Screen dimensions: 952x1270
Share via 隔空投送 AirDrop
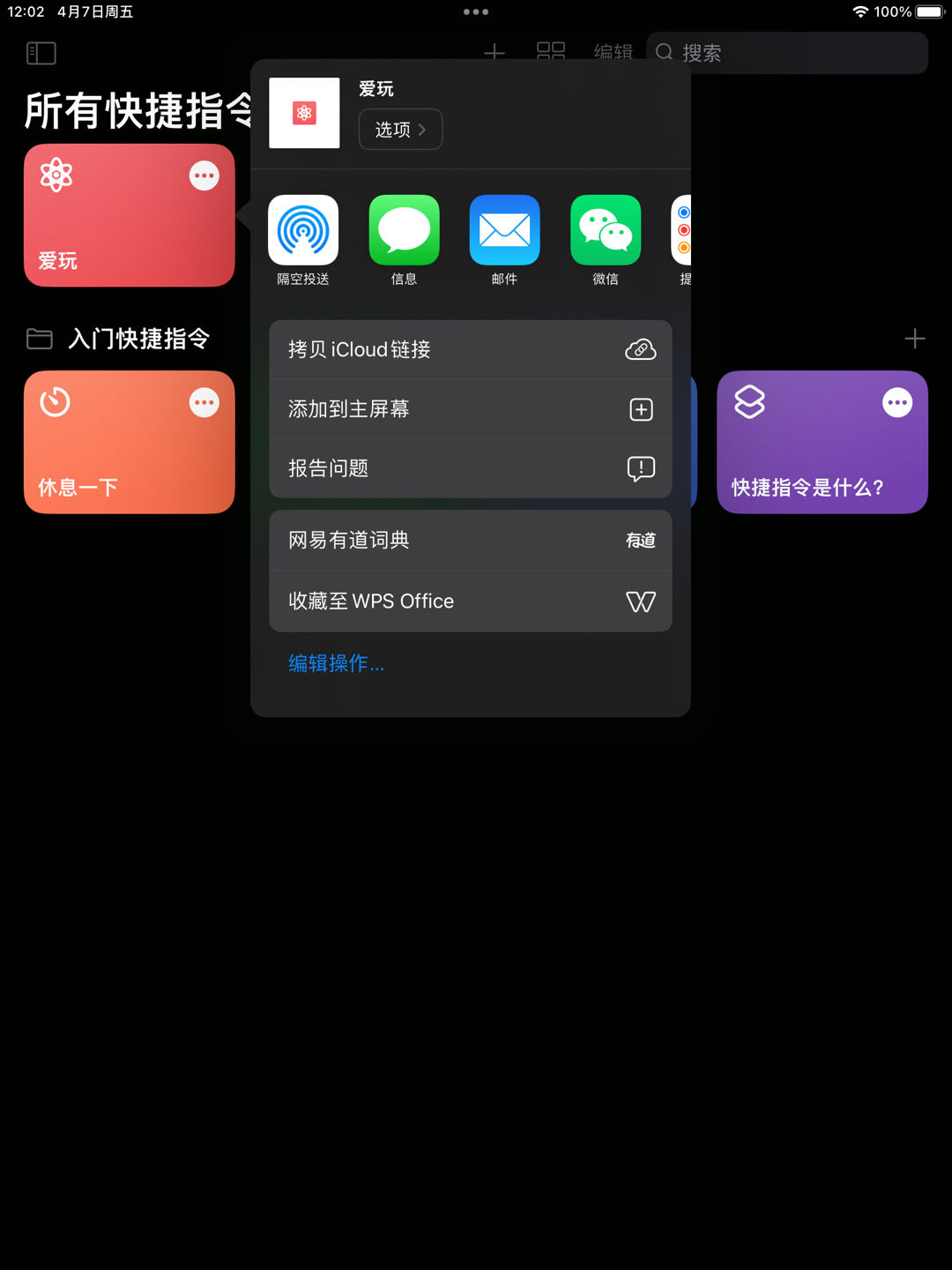click(303, 231)
